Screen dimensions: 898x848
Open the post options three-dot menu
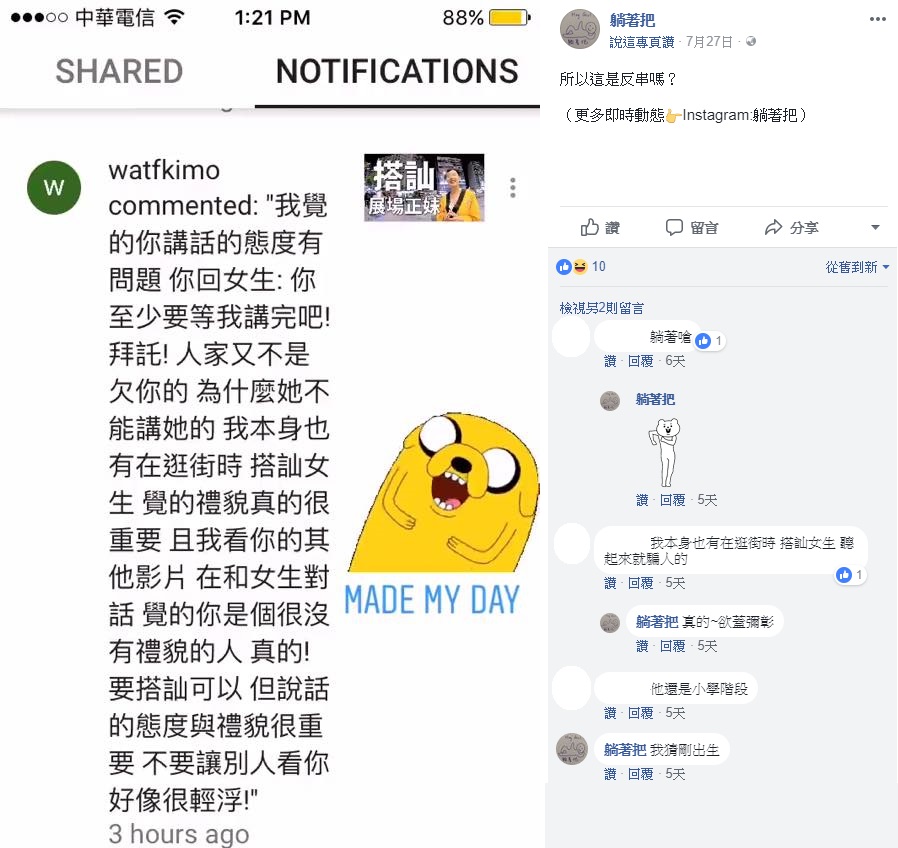tap(877, 19)
